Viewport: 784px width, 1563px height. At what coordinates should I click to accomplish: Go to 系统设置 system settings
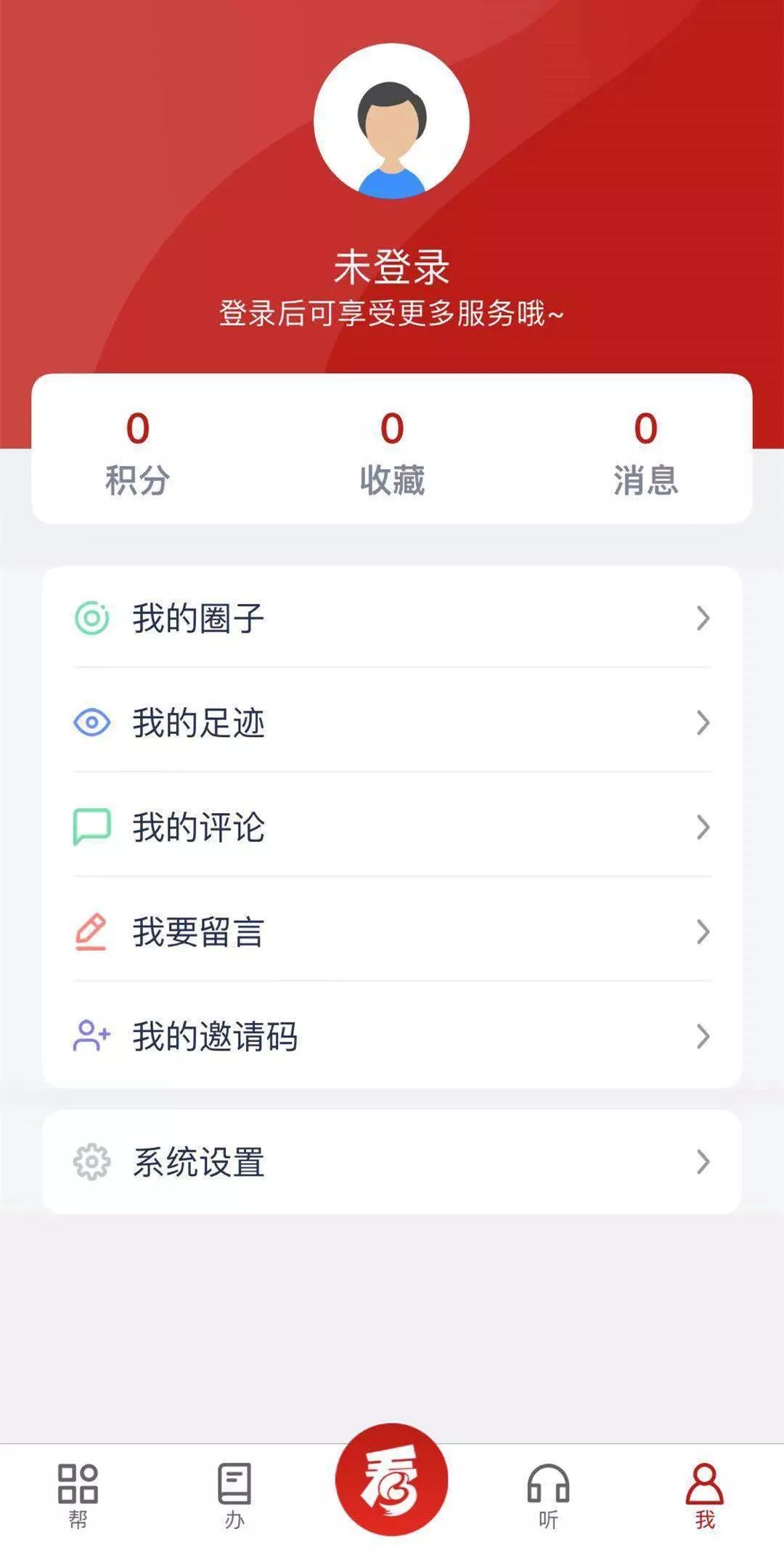click(392, 1162)
